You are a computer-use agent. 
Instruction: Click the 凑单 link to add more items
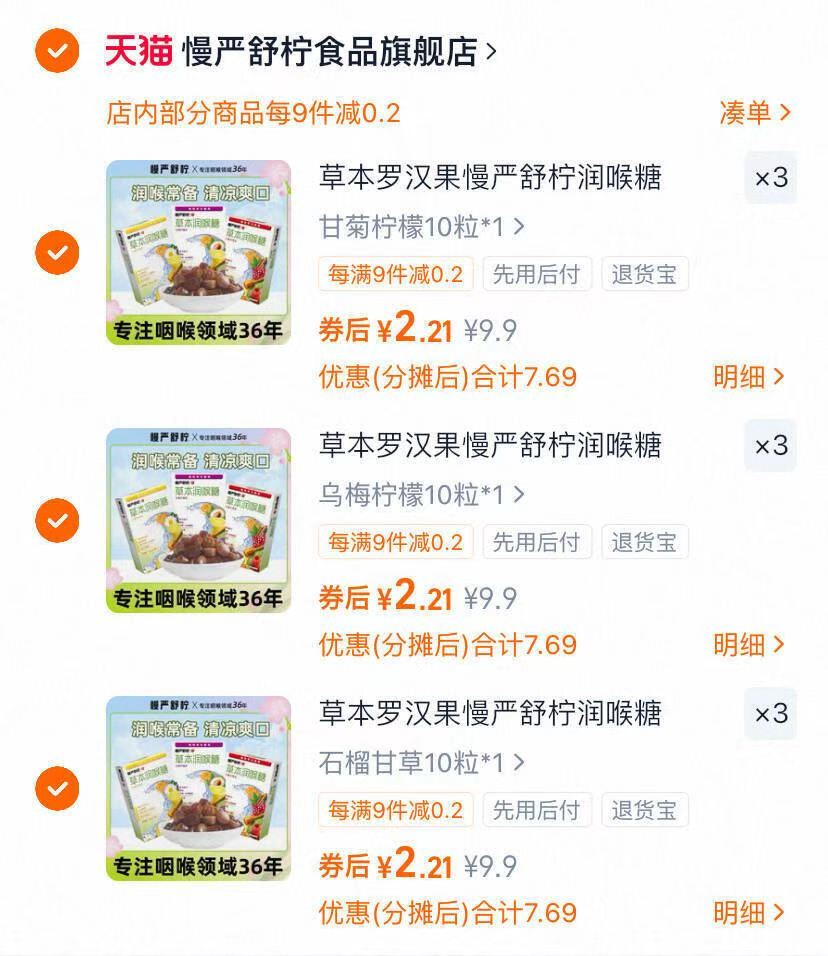click(x=753, y=113)
